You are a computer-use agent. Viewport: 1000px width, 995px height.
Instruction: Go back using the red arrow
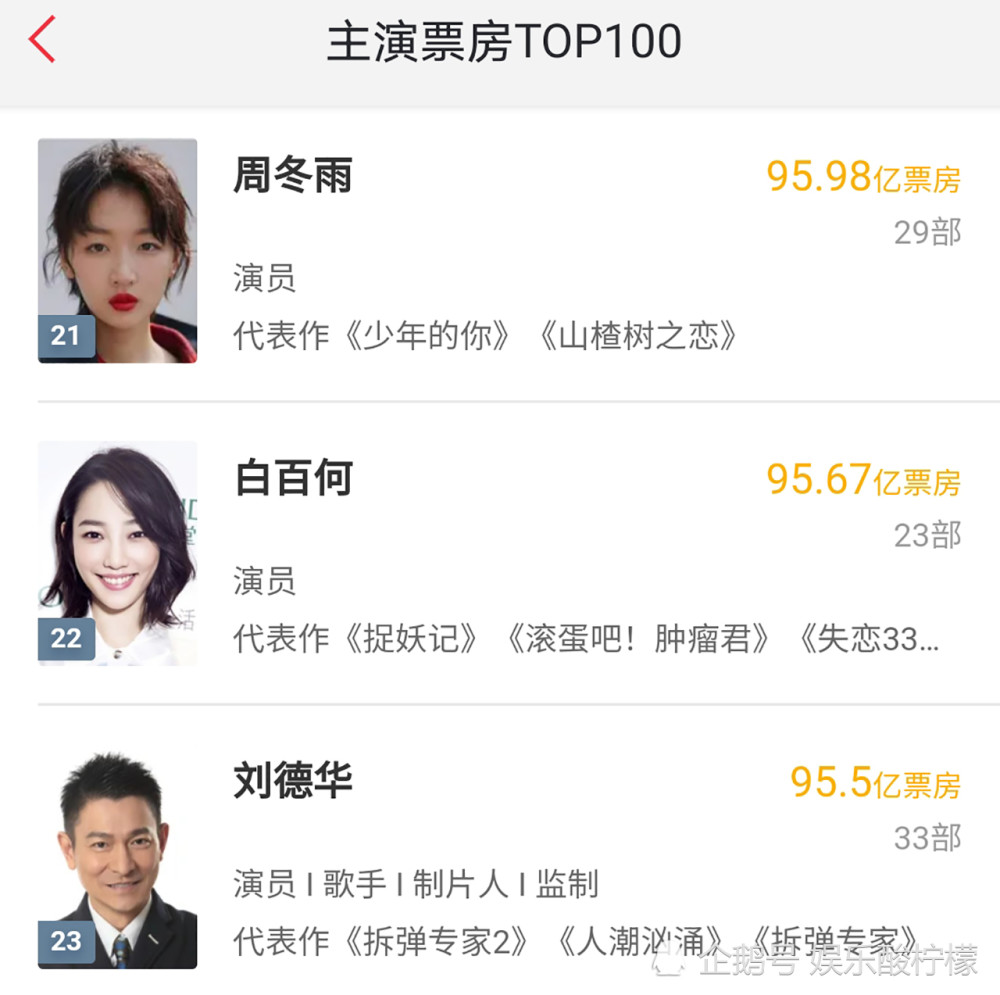click(x=42, y=42)
